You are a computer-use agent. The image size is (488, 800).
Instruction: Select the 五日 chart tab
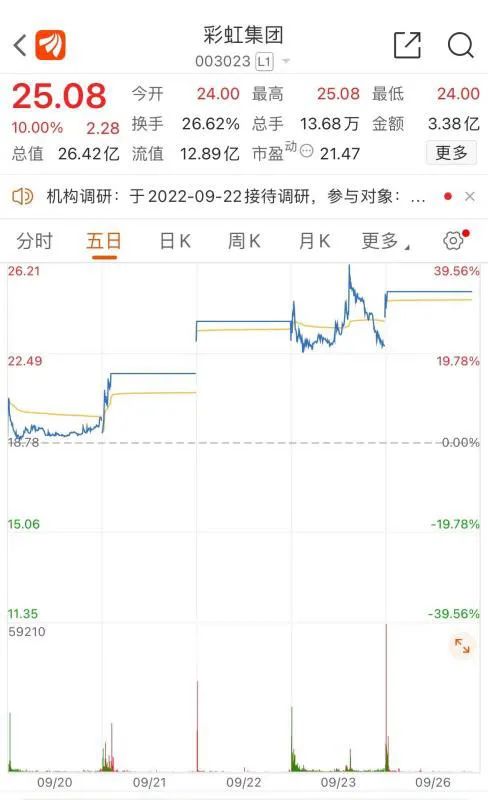(104, 241)
